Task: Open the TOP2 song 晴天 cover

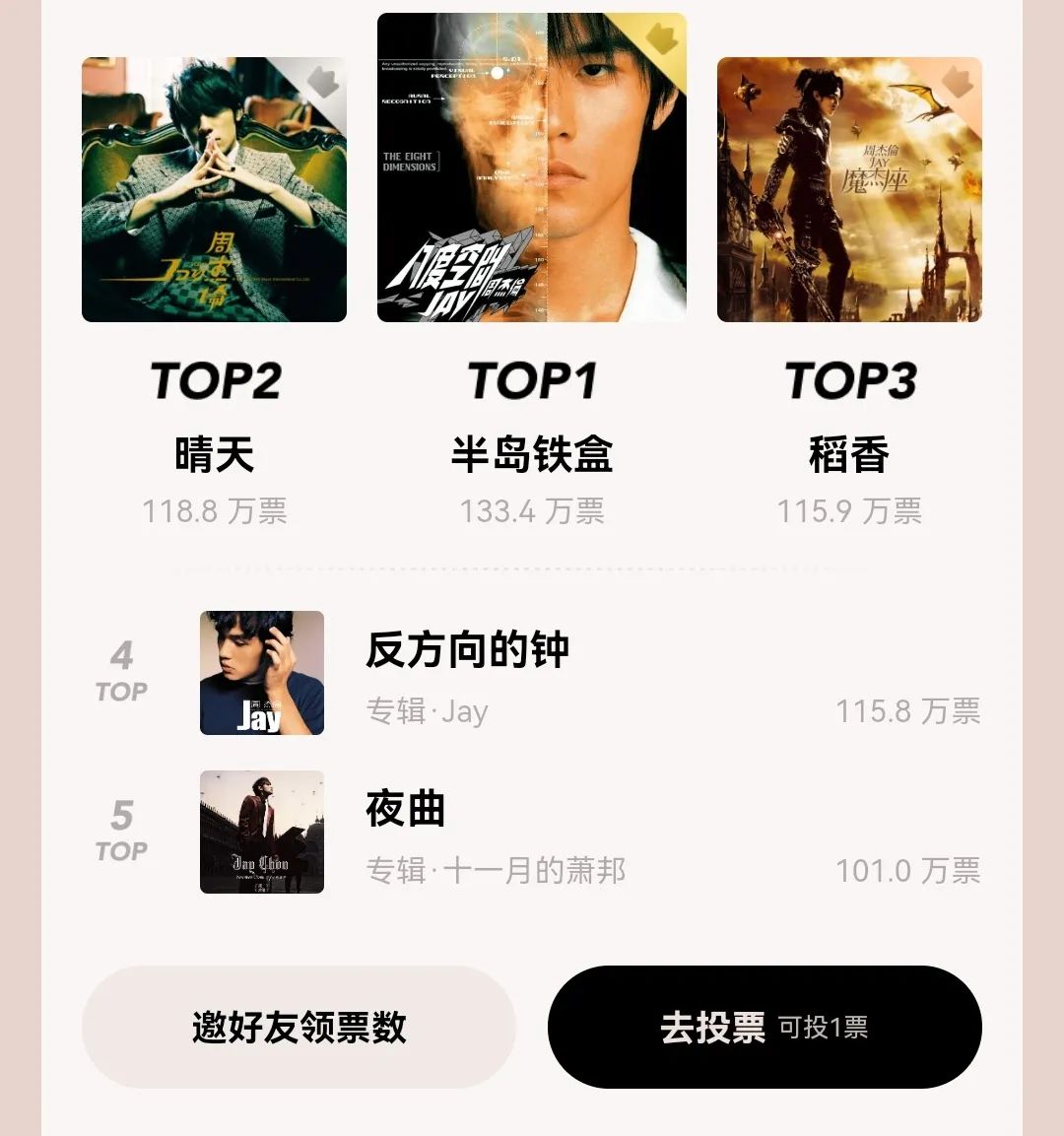Action: click(x=214, y=190)
